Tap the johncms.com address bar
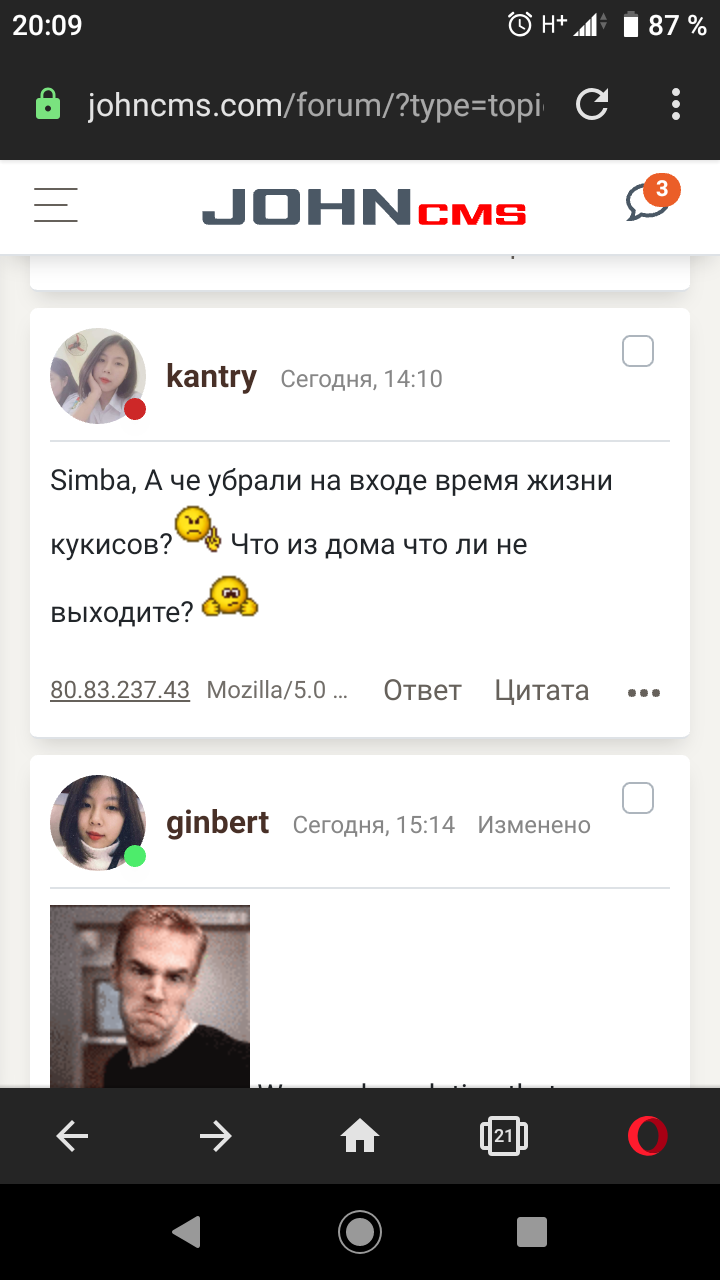This screenshot has height=1280, width=720. pyautogui.click(x=315, y=105)
